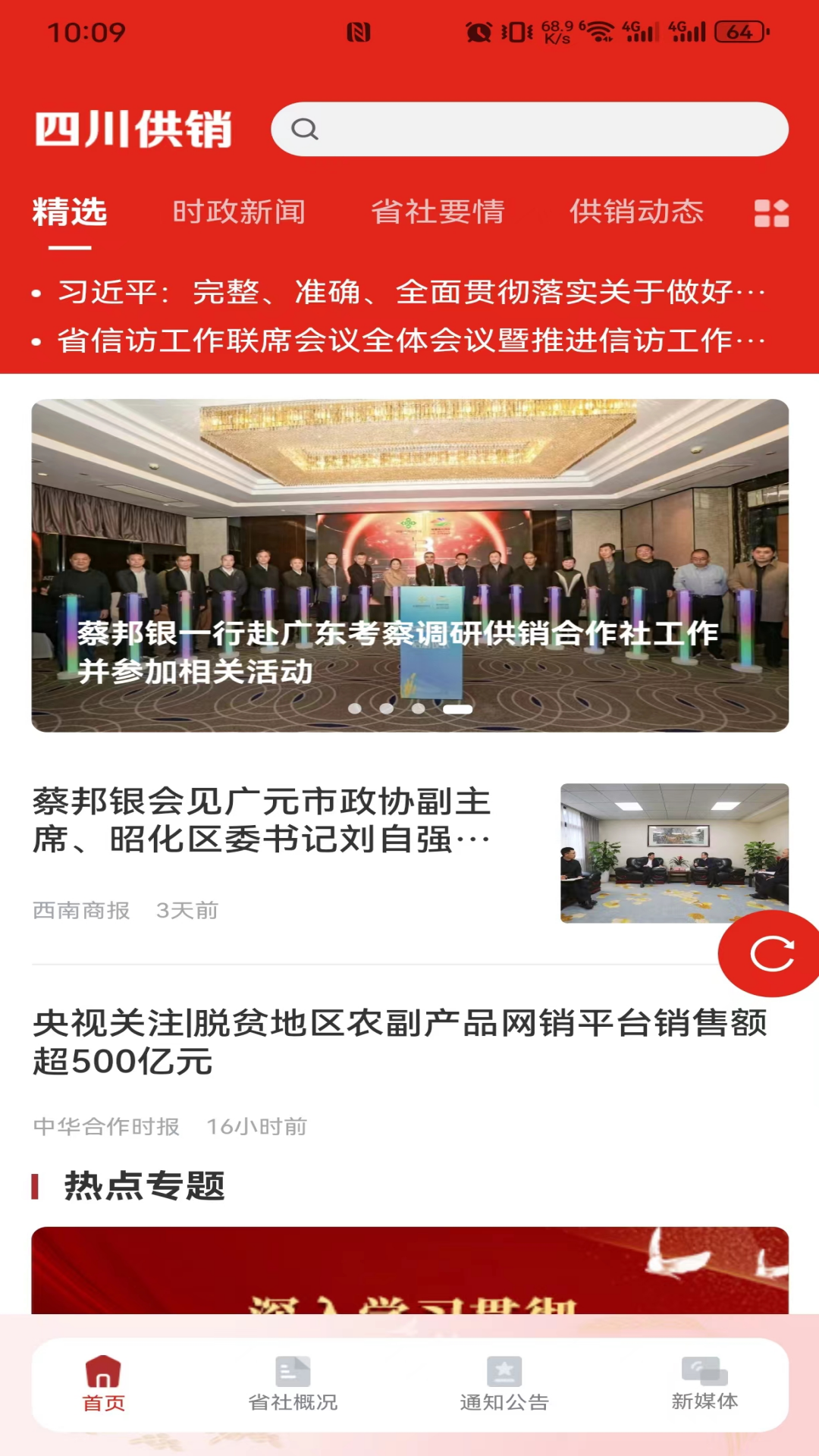Tap the search magnifier icon
The image size is (819, 1456).
pos(306,130)
